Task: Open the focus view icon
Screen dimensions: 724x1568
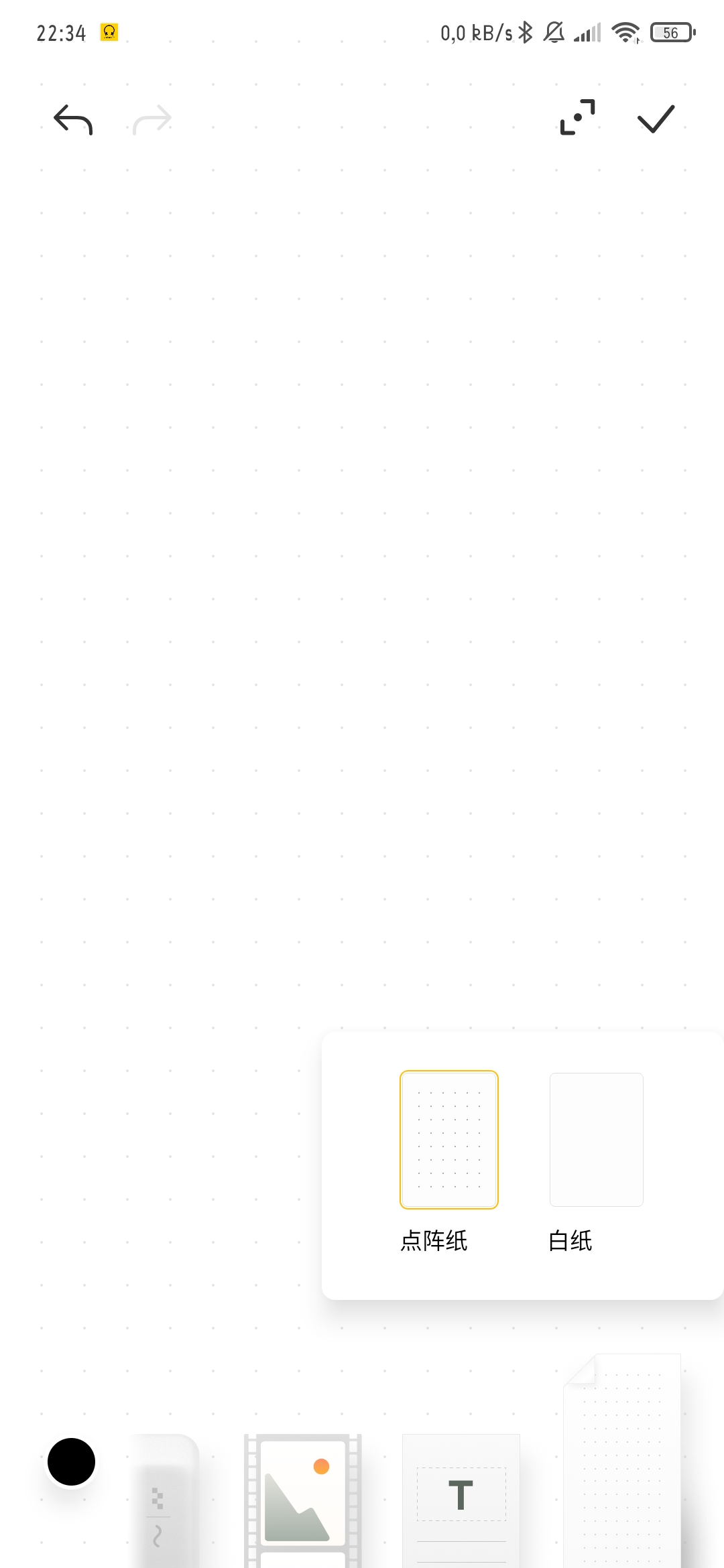Action: [577, 118]
